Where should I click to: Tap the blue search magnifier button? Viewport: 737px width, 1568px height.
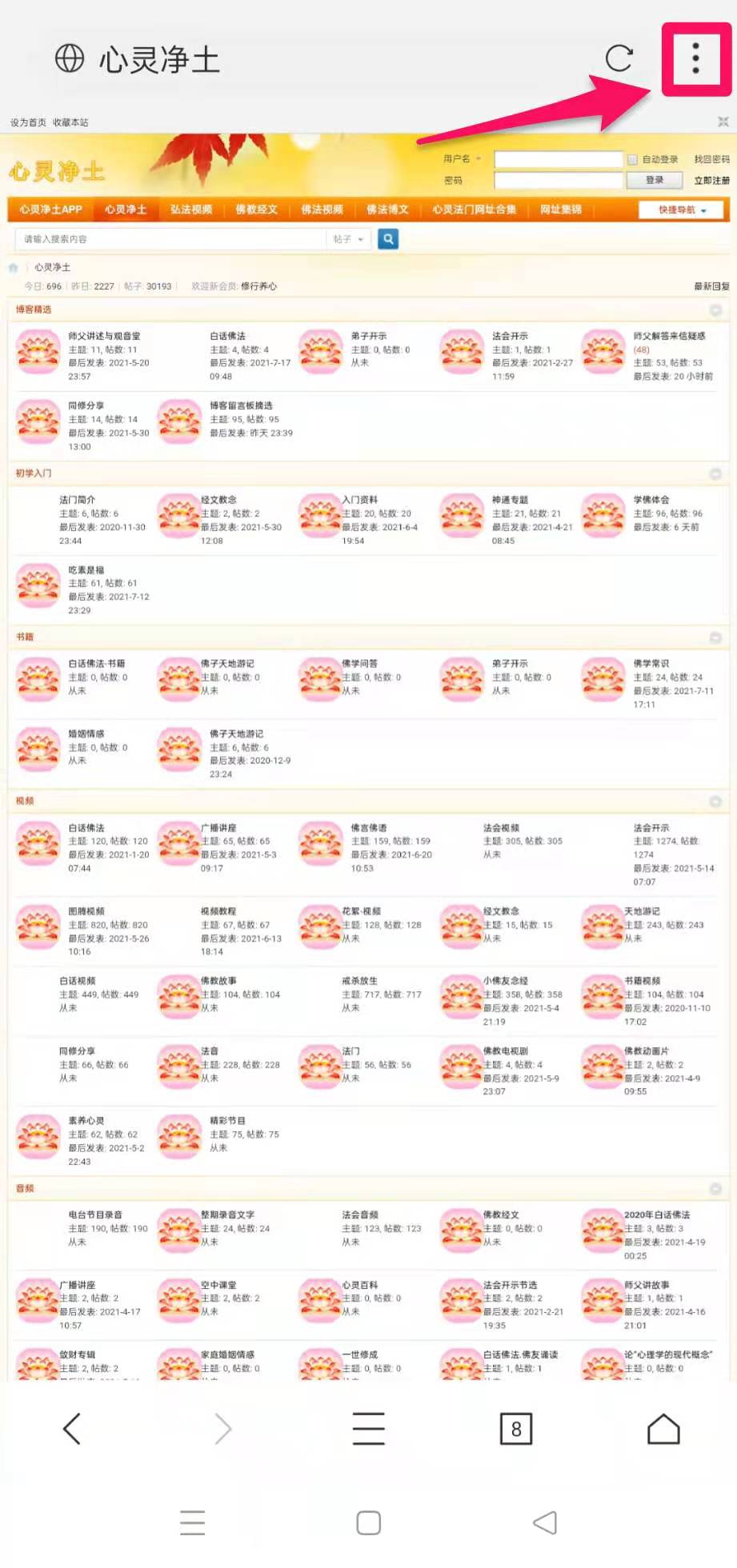[388, 239]
